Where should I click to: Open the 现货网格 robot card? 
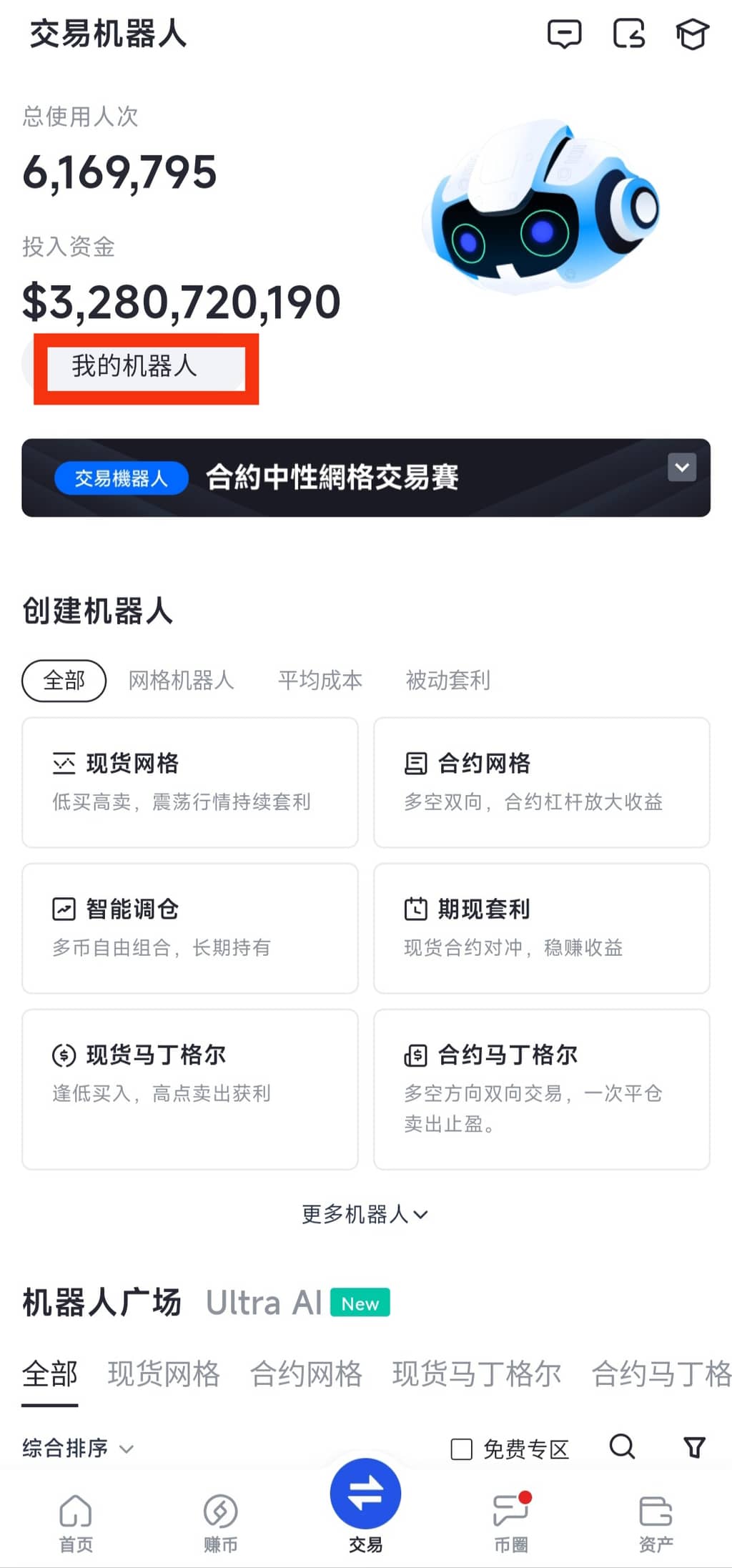[189, 782]
